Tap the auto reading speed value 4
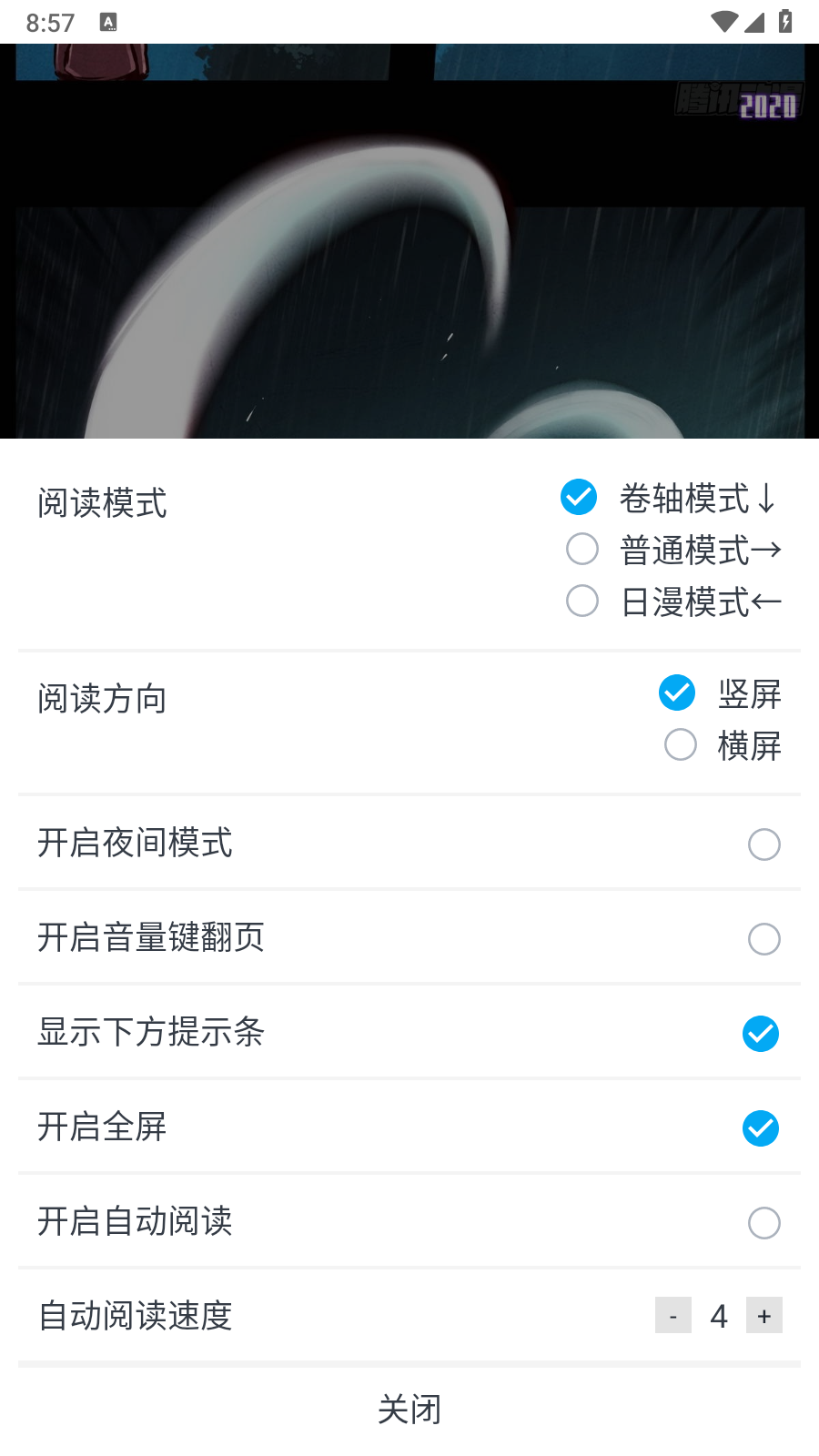The height and width of the screenshot is (1456, 819). [x=719, y=1315]
